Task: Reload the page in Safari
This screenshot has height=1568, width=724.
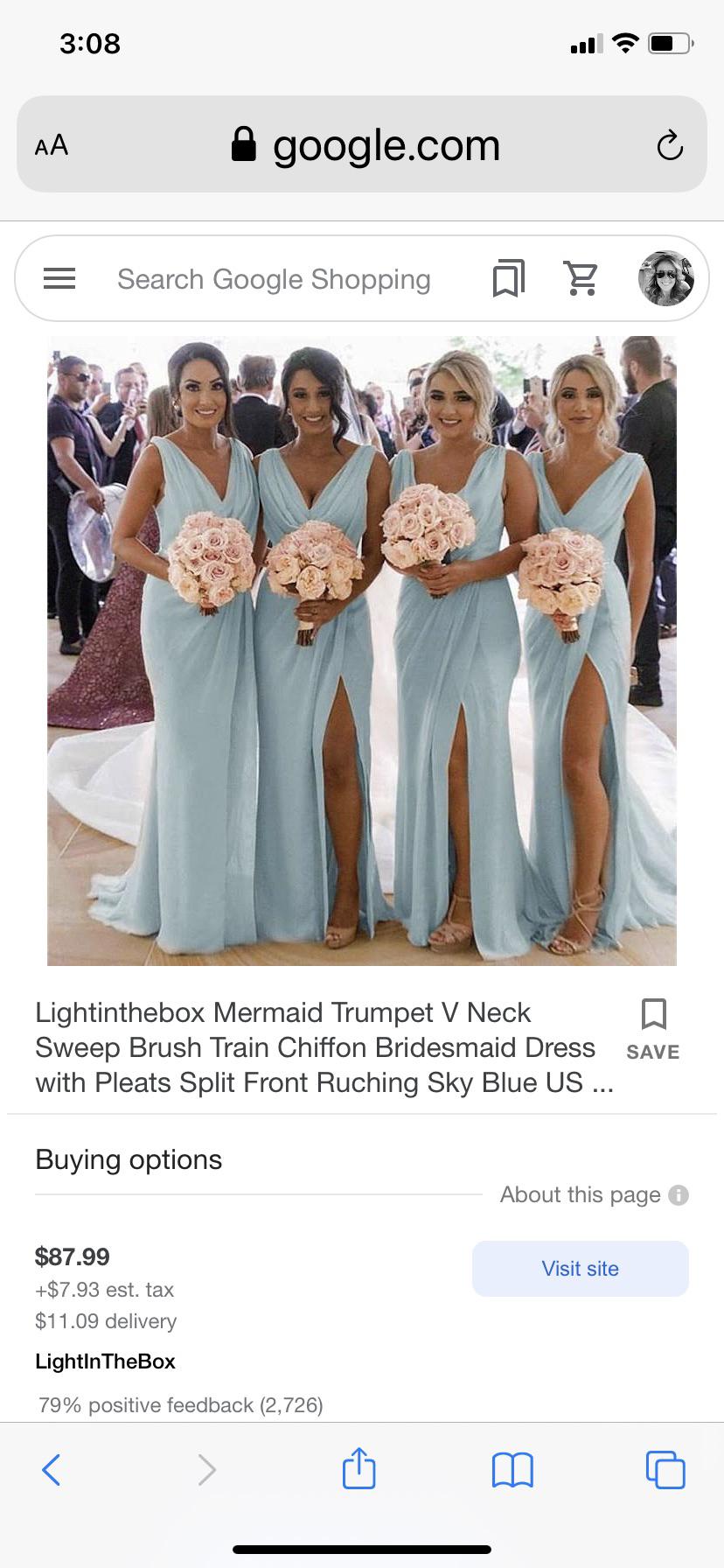Action: [670, 145]
